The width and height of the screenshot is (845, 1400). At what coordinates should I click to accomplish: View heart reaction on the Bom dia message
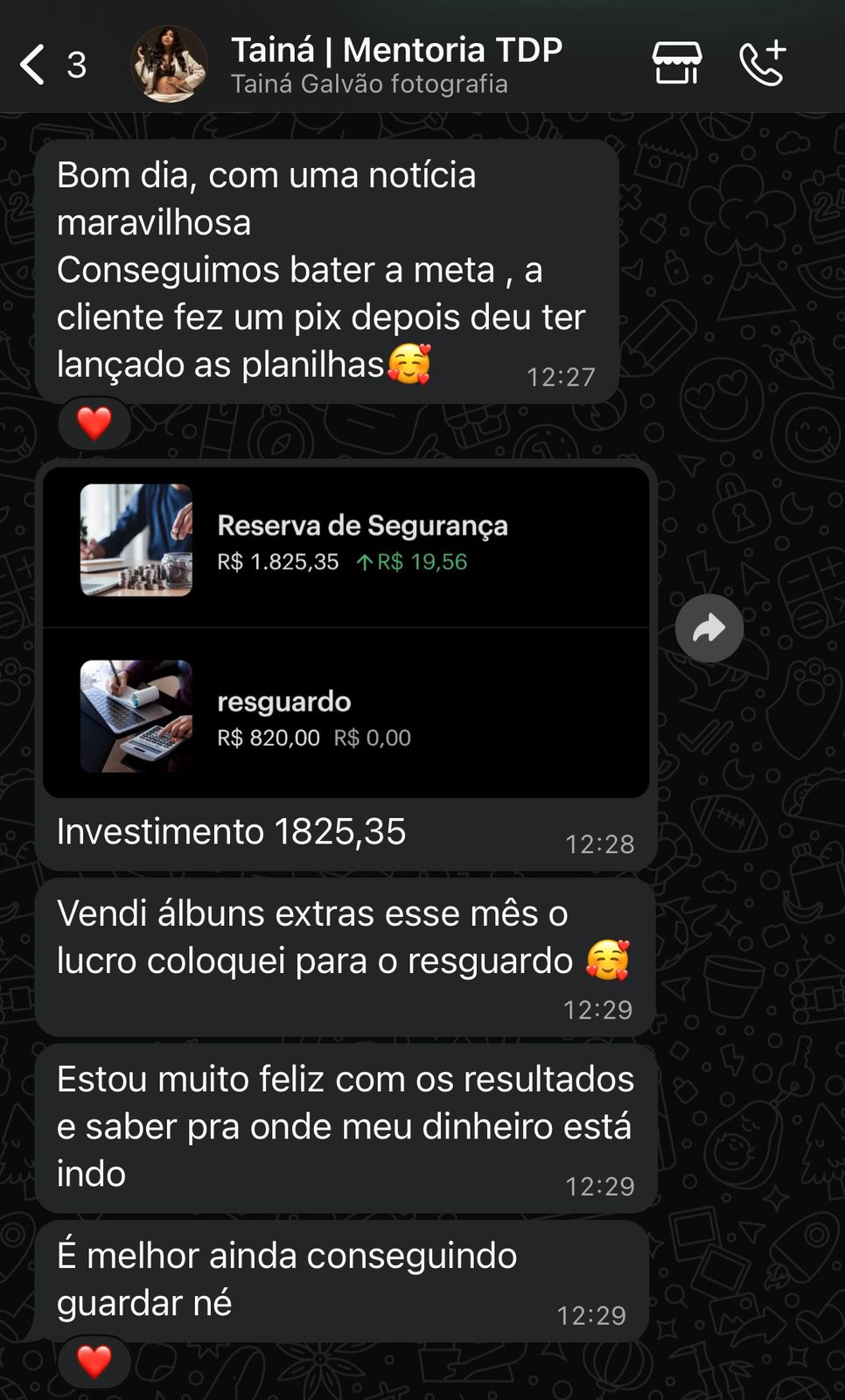94,423
